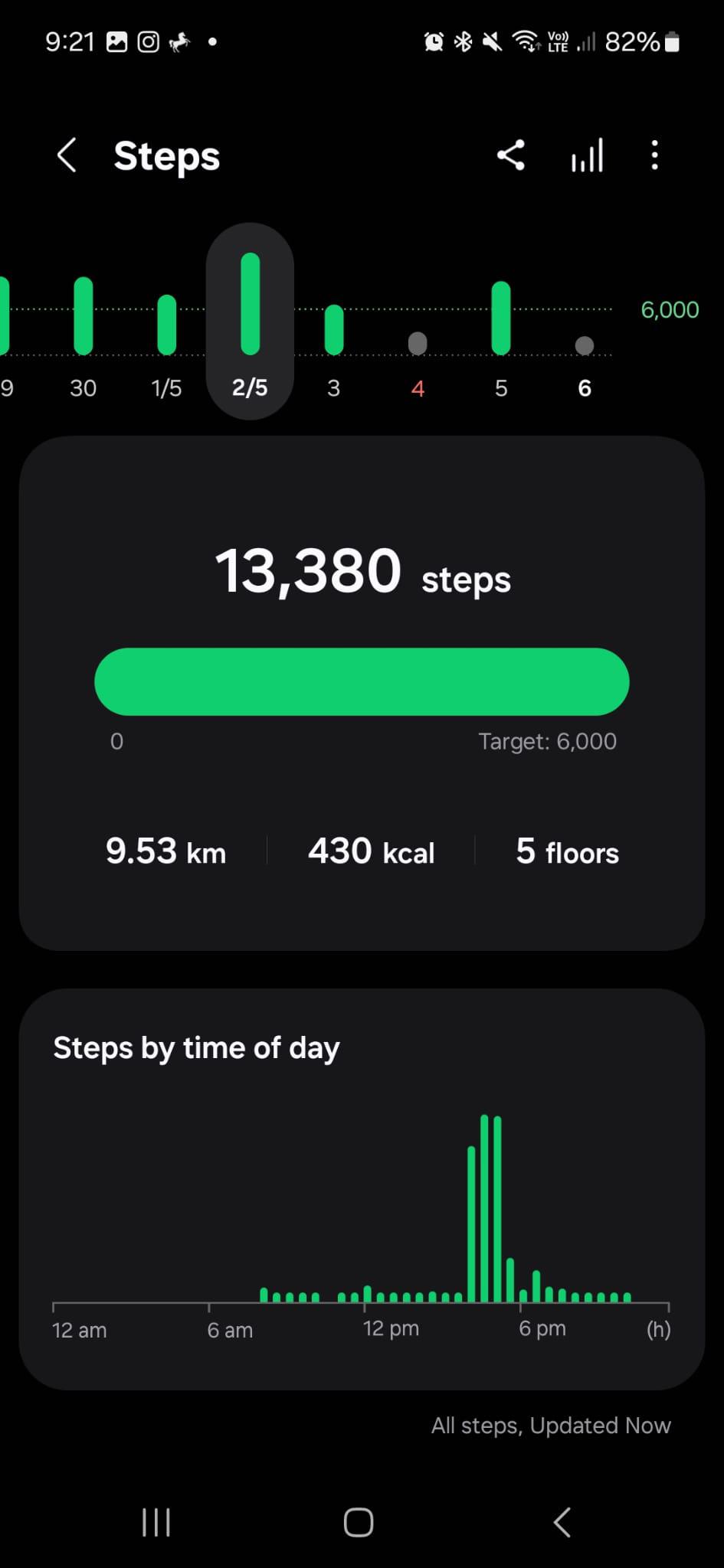Open the three-dot overflow menu
The image size is (724, 1568).
pos(654,155)
